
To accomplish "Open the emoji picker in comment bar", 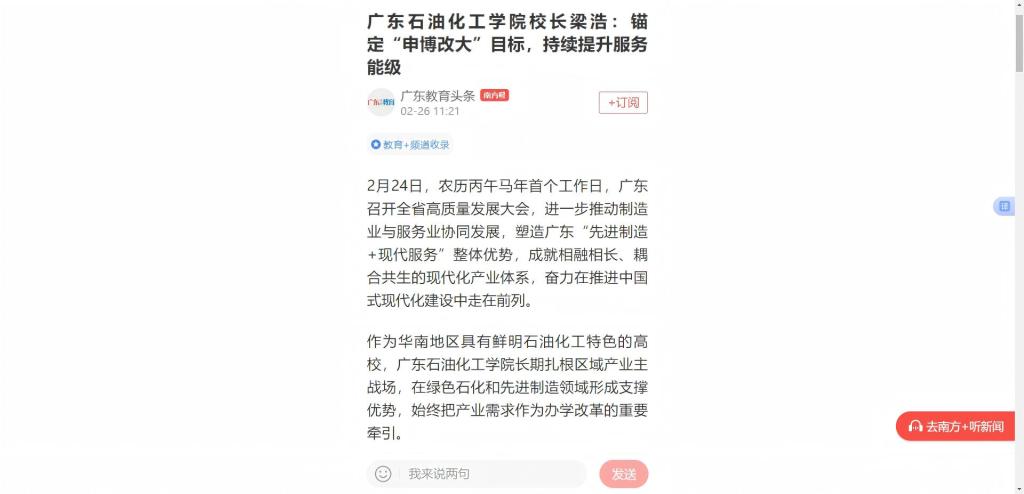I will pos(383,474).
